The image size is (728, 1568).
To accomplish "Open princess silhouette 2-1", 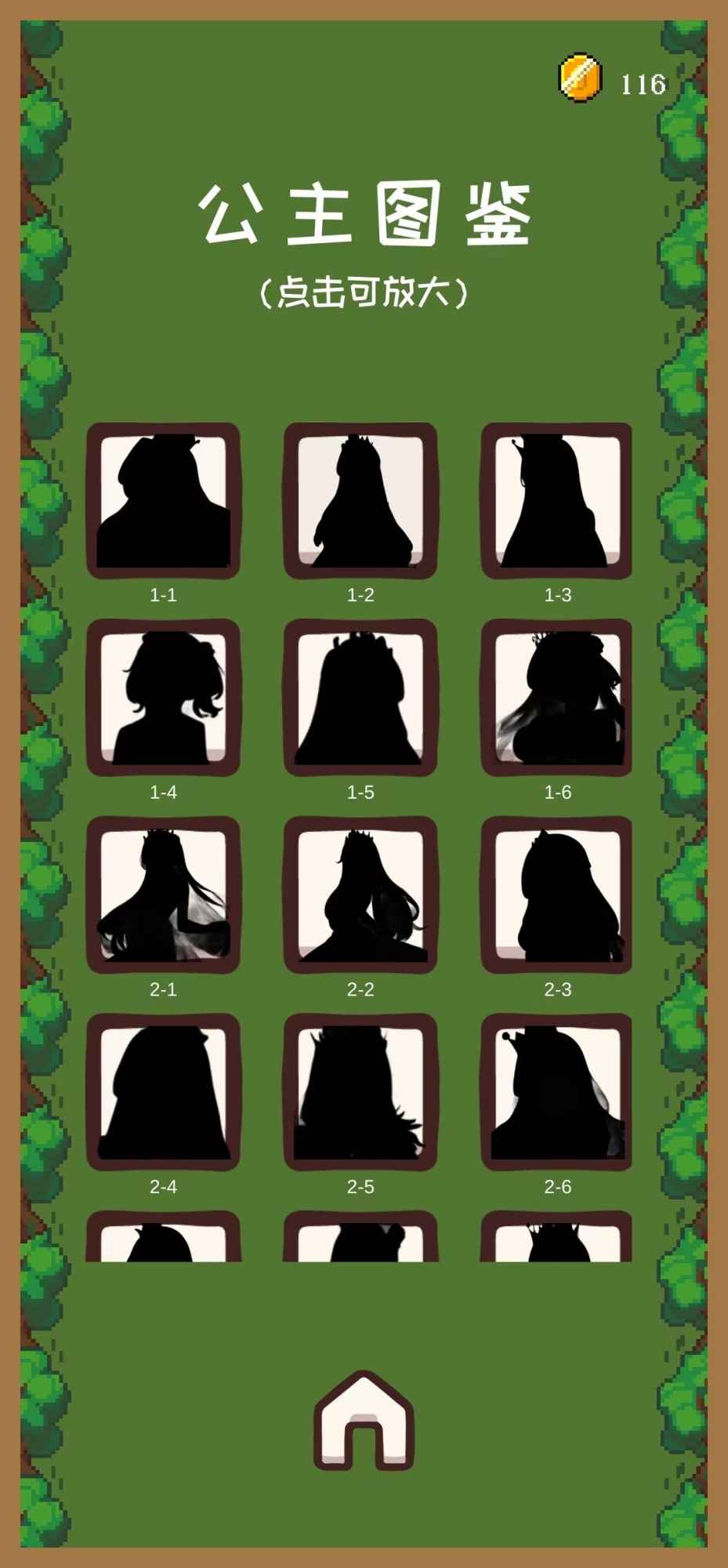I will pyautogui.click(x=163, y=895).
